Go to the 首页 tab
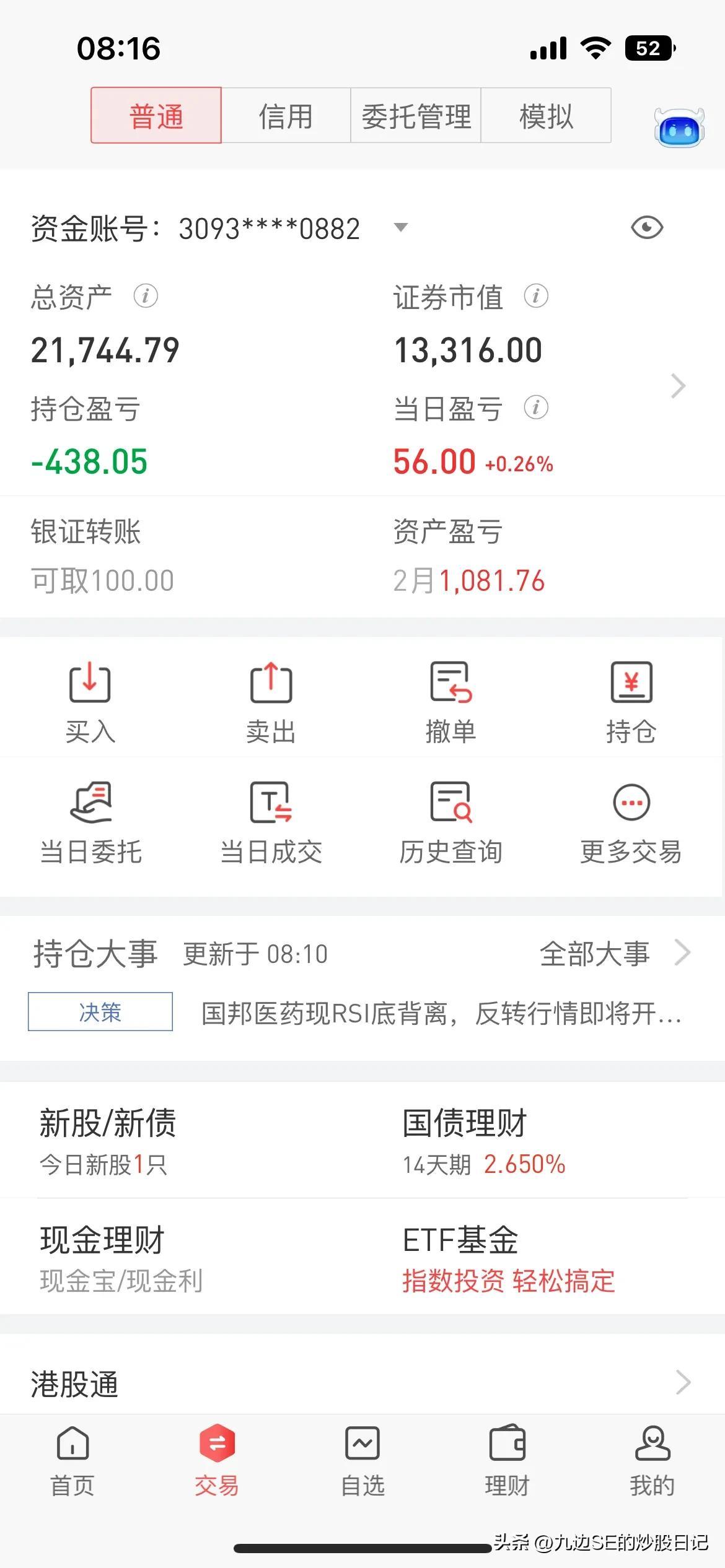Image resolution: width=725 pixels, height=1568 pixels. (72, 1461)
